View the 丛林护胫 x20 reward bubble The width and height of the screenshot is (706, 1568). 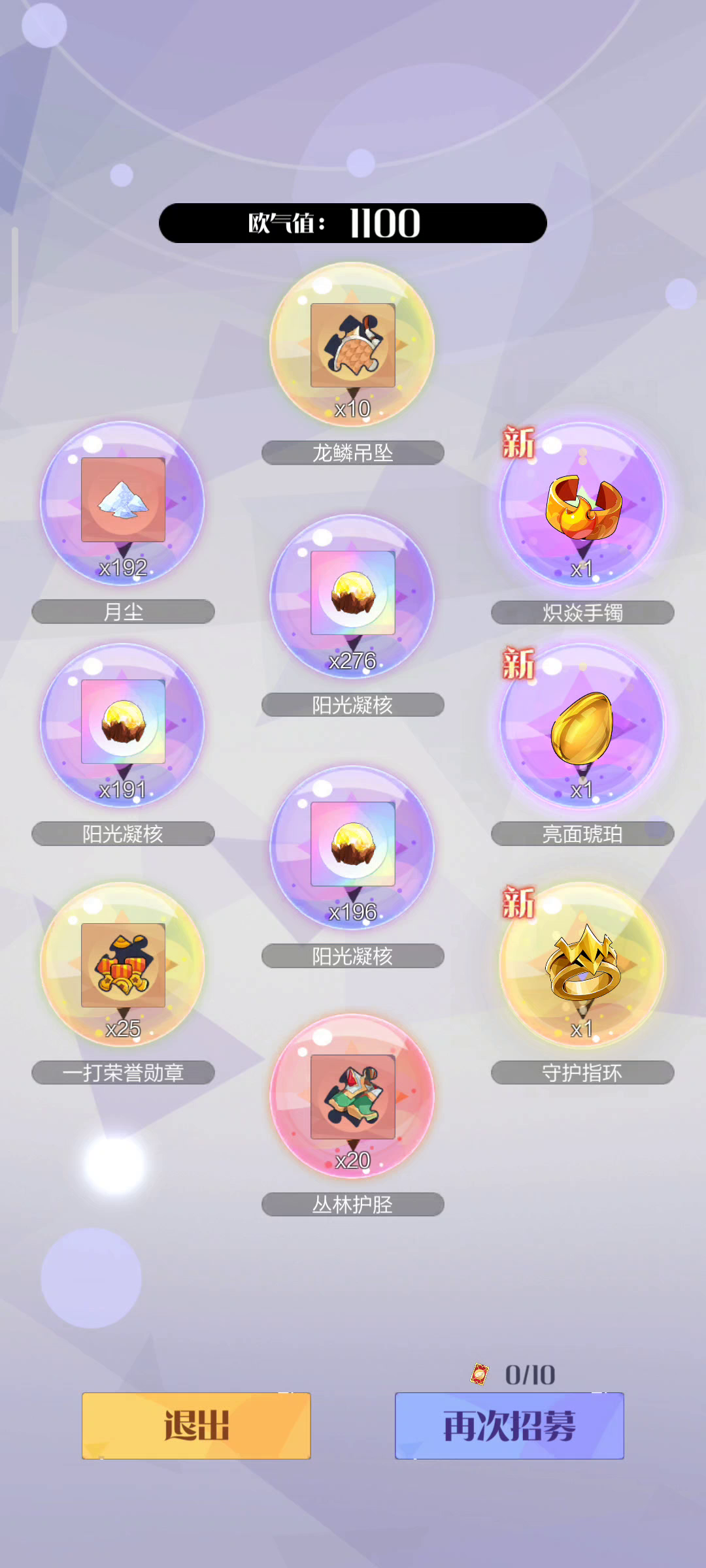[352, 1096]
